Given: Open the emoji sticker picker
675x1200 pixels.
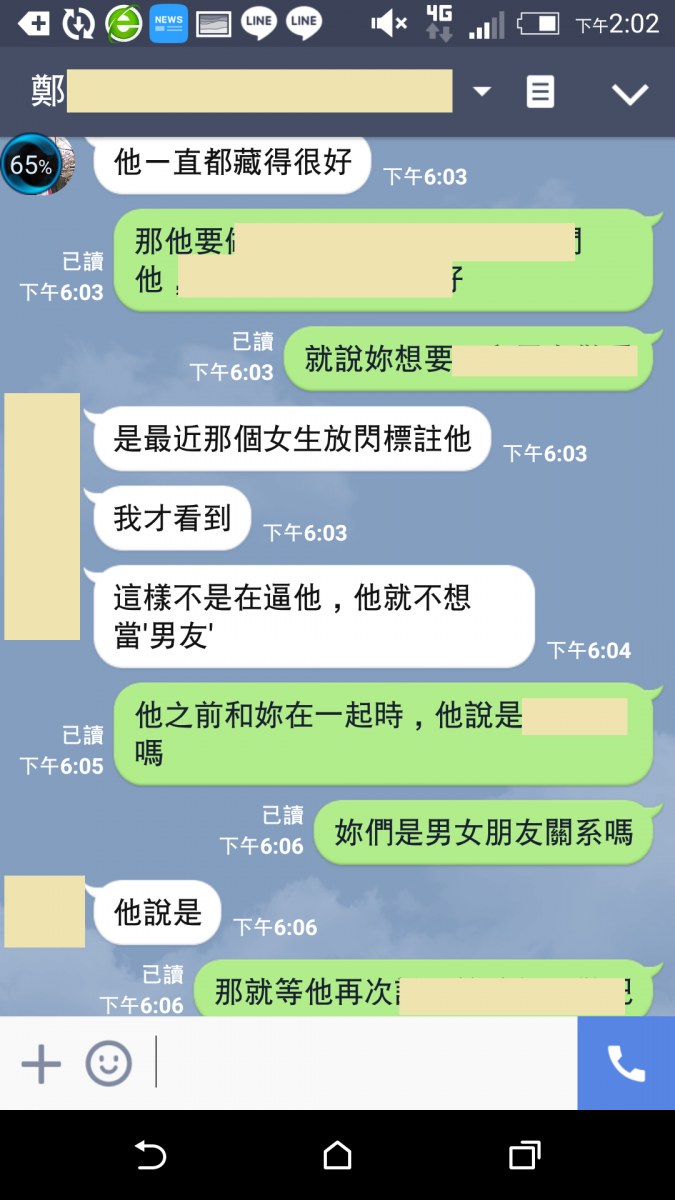Looking at the screenshot, I should (x=108, y=1064).
